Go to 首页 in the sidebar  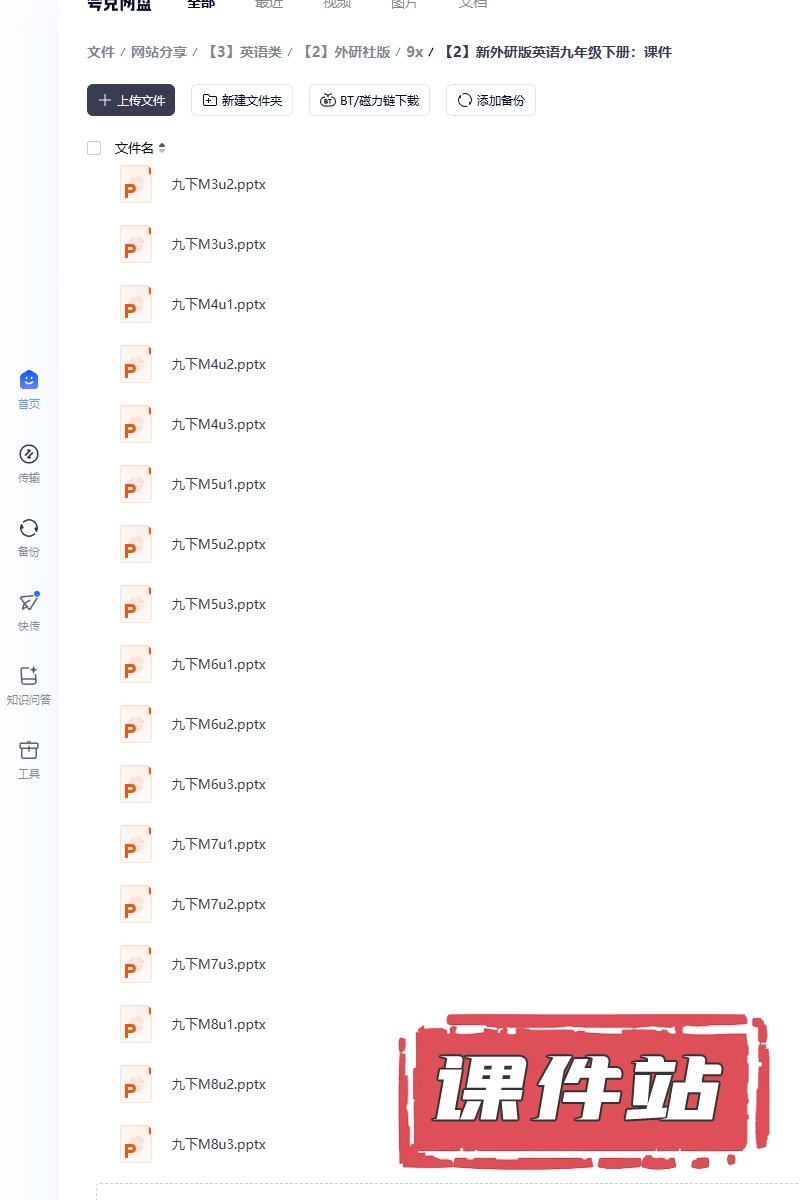point(29,389)
